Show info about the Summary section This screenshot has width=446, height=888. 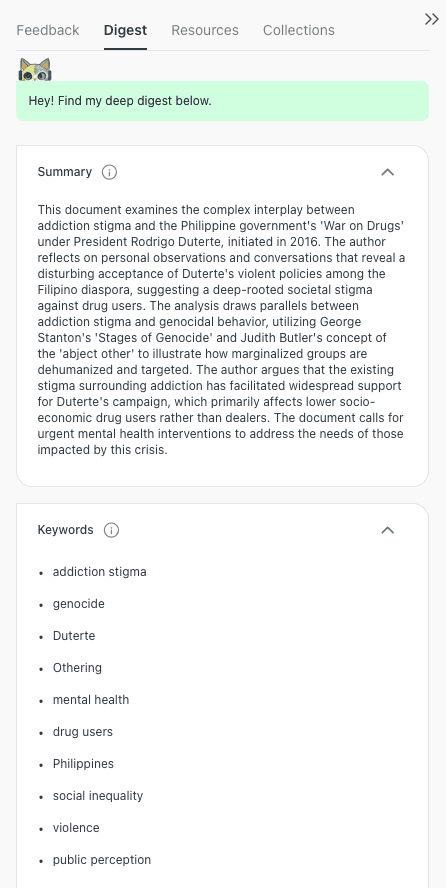(109, 172)
